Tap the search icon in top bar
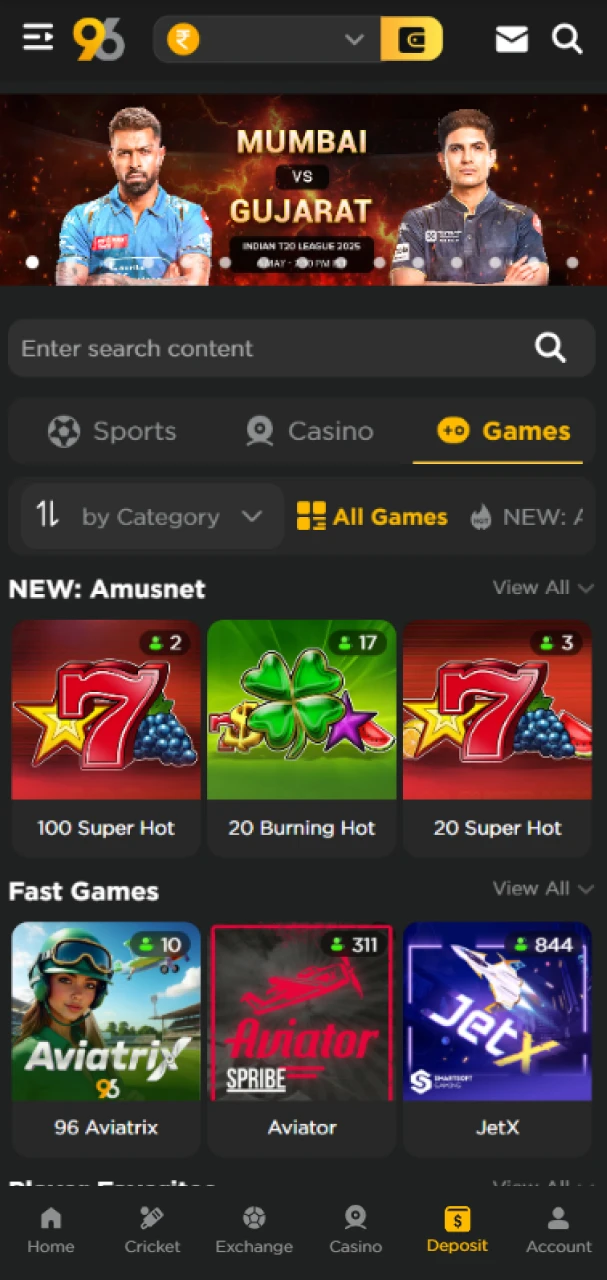 tap(567, 39)
